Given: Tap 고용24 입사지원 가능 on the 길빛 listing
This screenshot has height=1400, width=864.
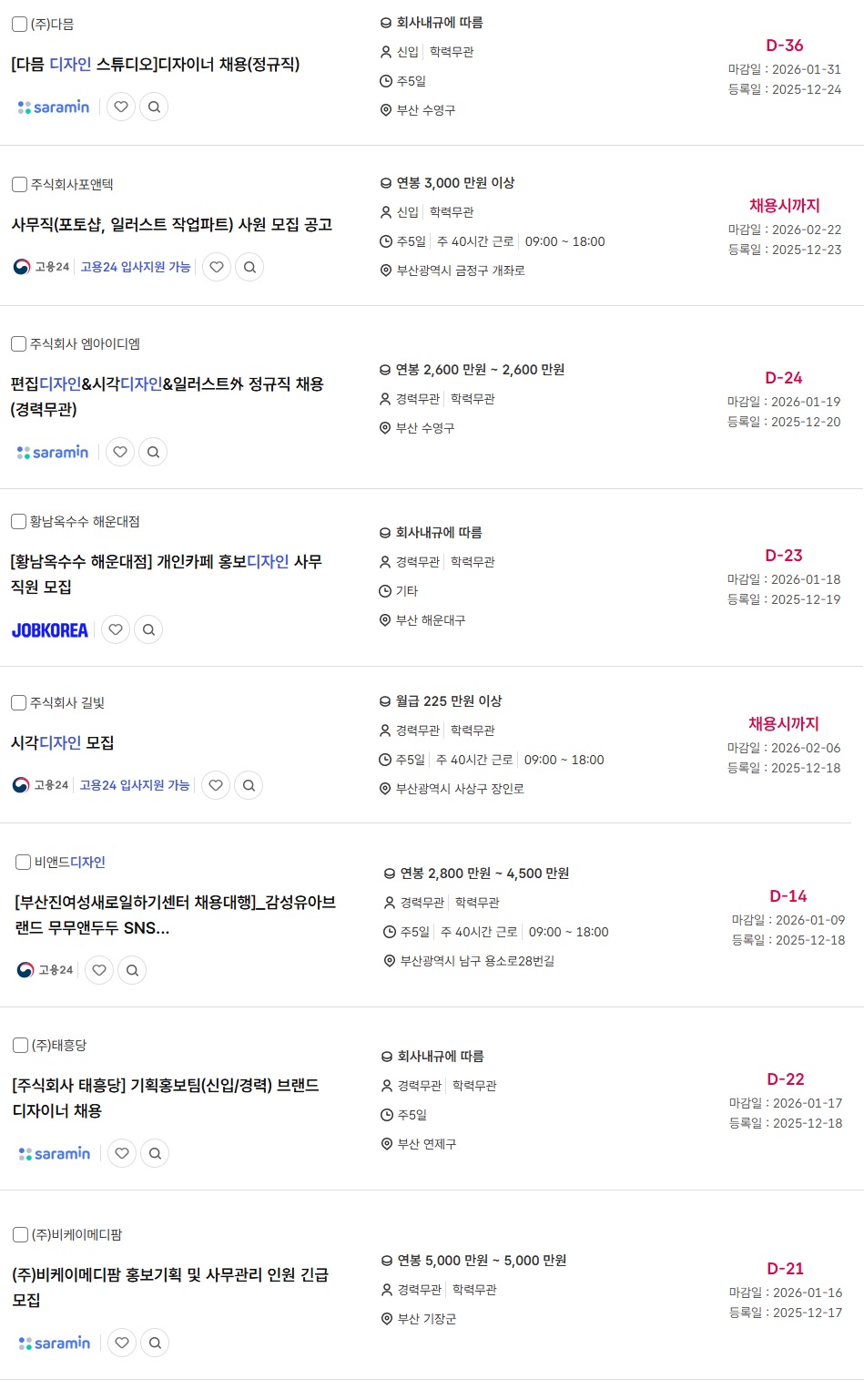Looking at the screenshot, I should pyautogui.click(x=134, y=785).
